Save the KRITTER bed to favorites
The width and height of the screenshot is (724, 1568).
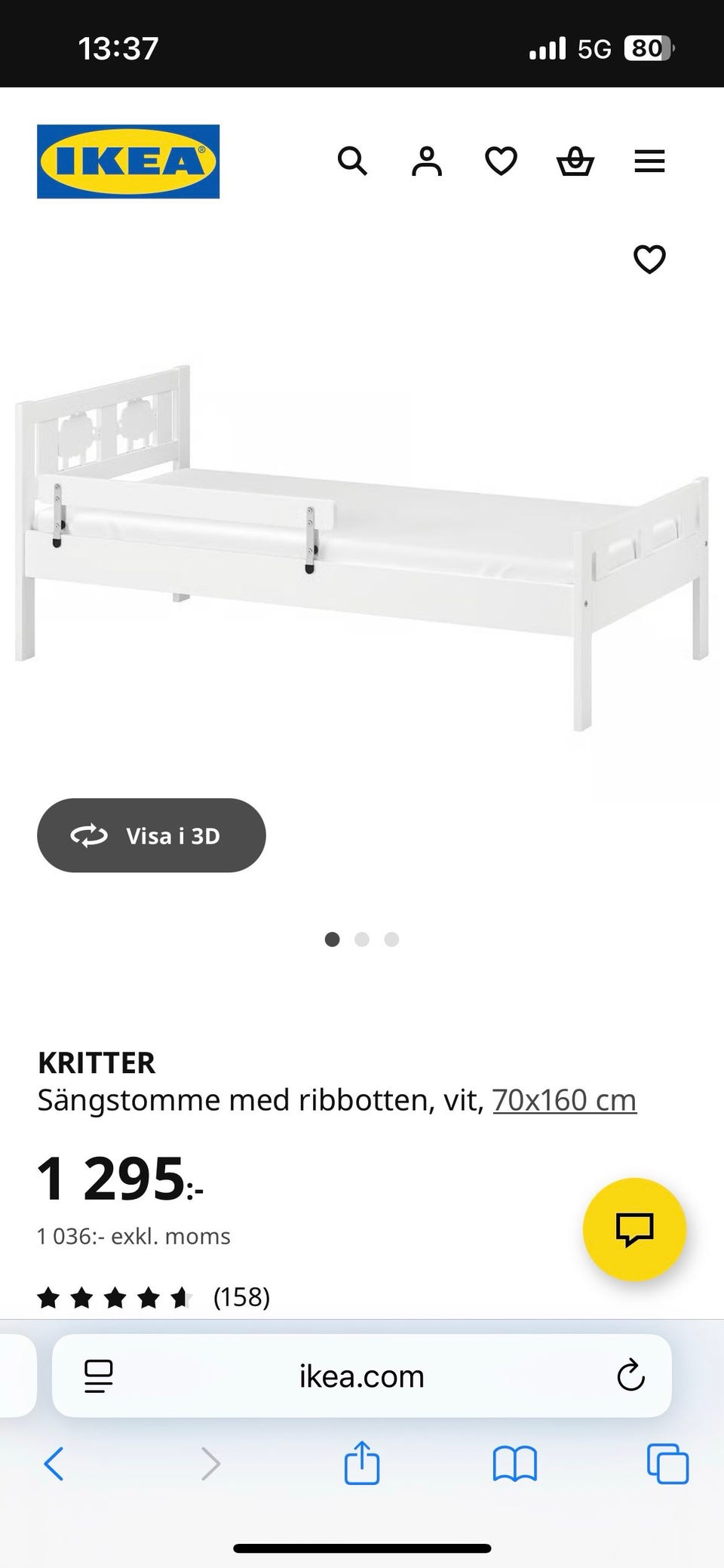pyautogui.click(x=649, y=258)
